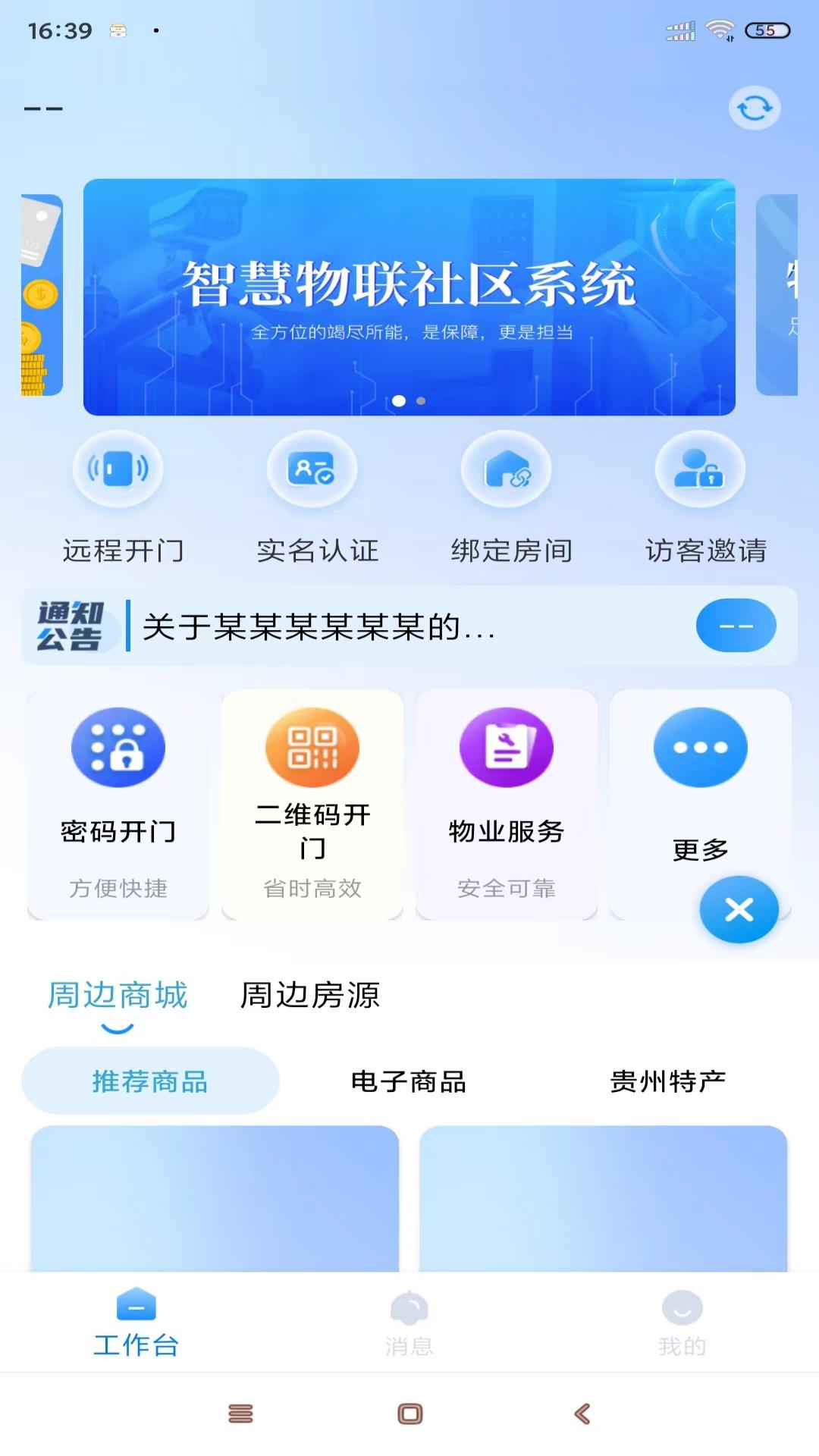Open the 通知公告 announcement notice
This screenshot has height=1456, width=819.
[318, 627]
